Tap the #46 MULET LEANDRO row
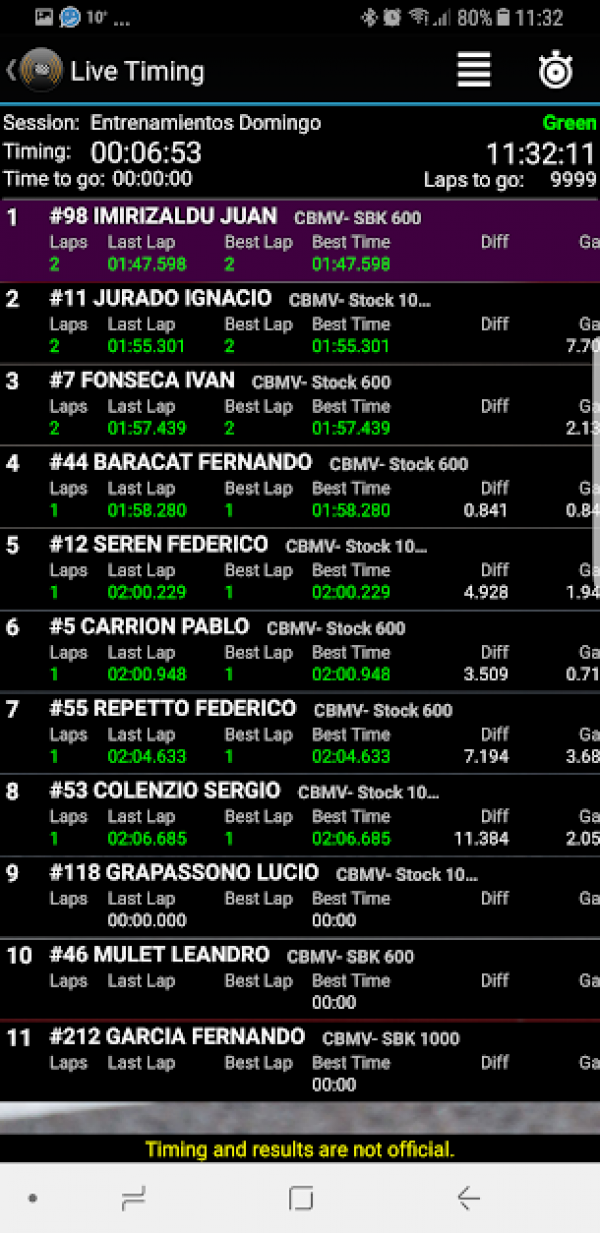 300,978
